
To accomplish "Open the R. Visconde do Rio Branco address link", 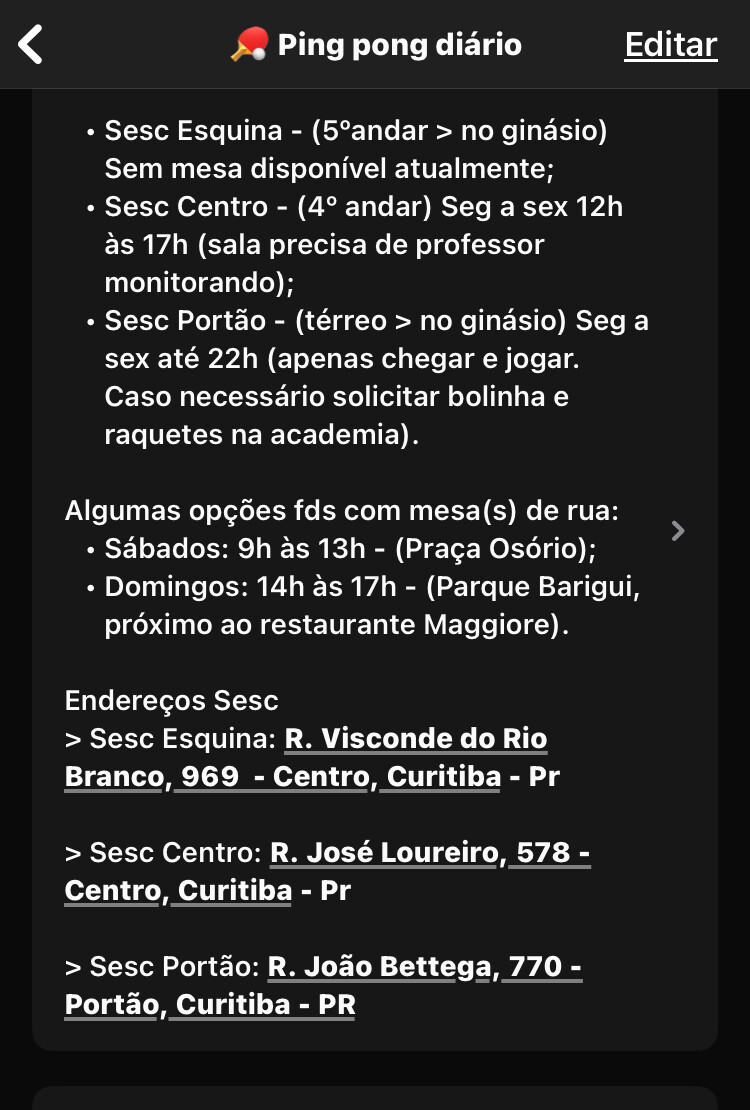I will pos(415,740).
